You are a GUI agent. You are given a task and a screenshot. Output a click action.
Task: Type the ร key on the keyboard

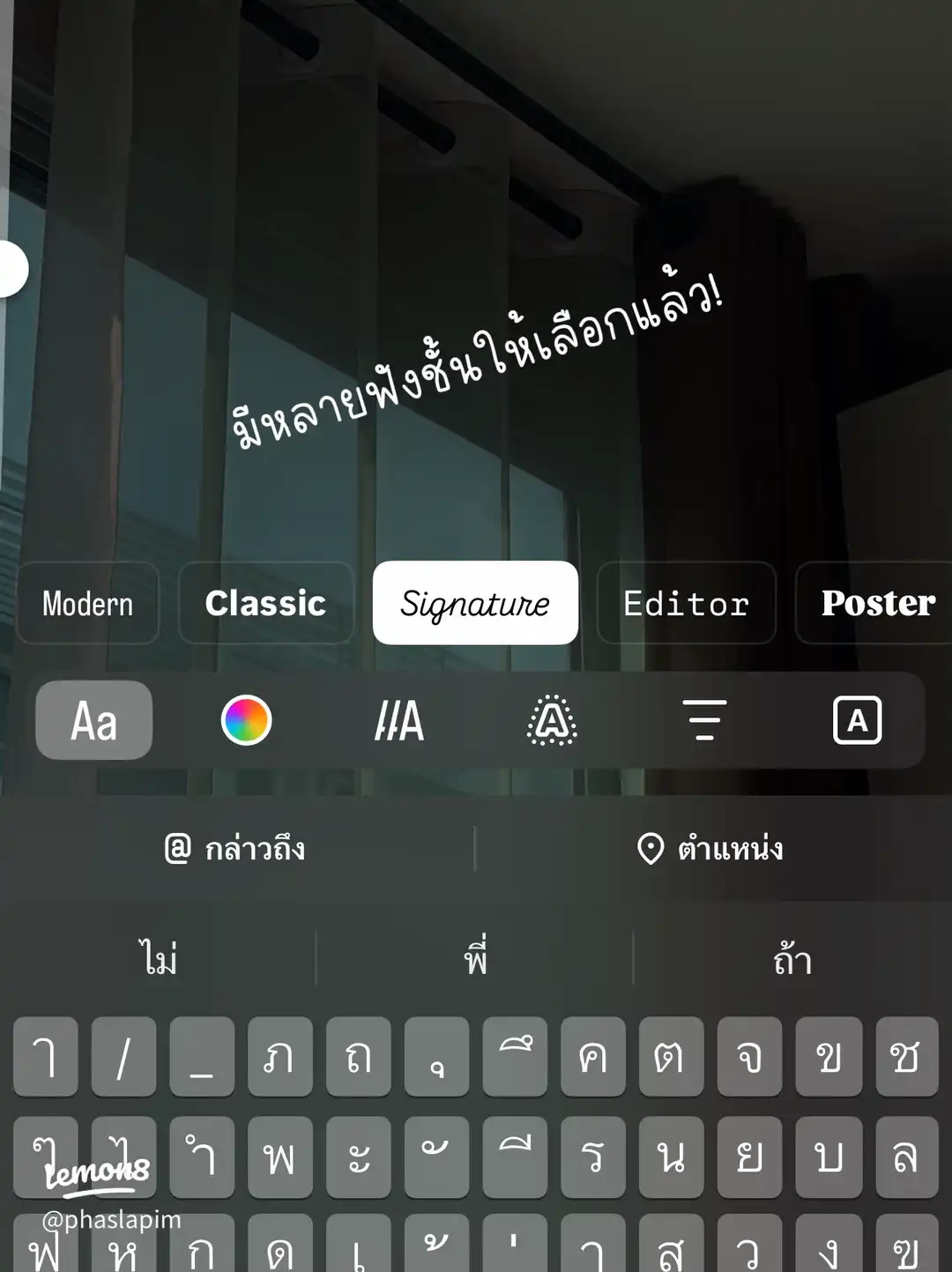point(592,1157)
